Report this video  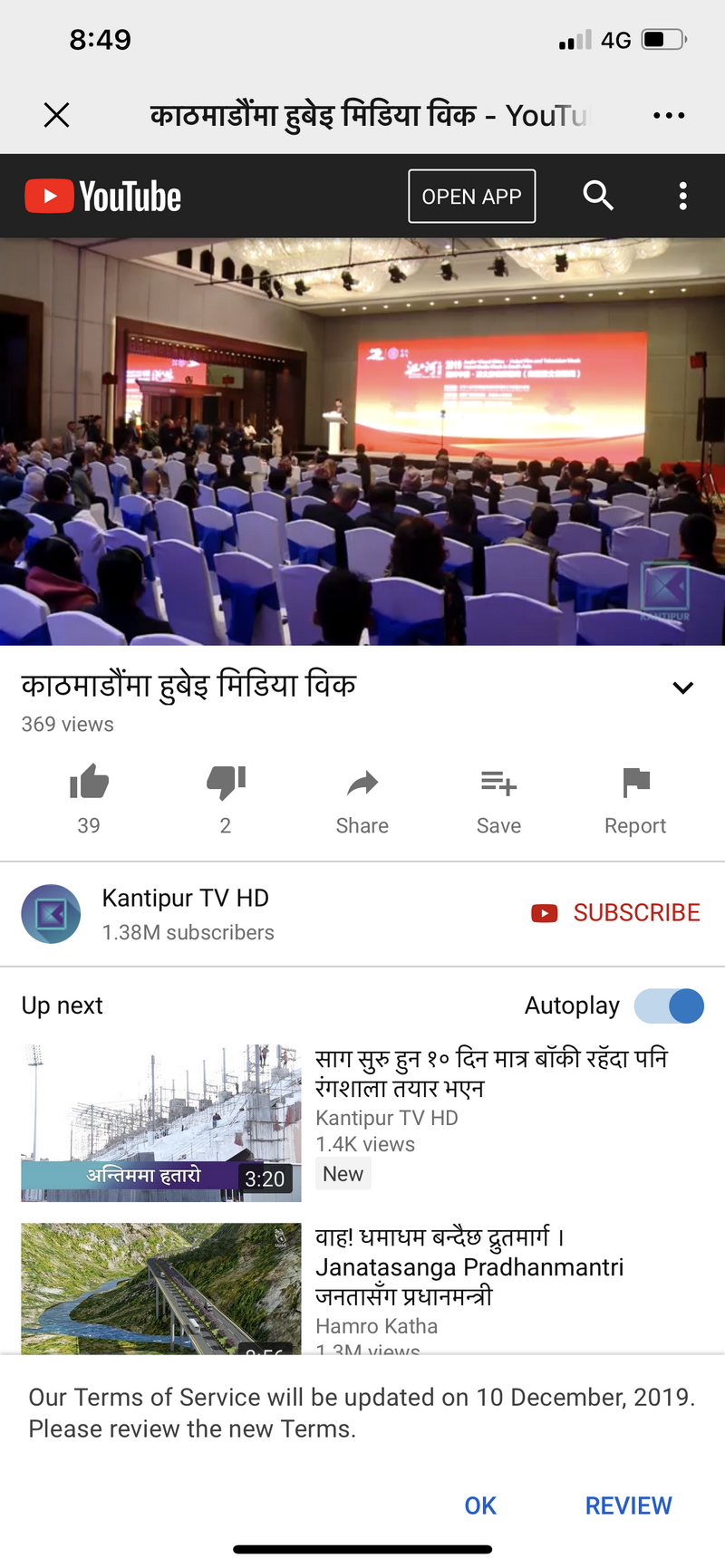tap(635, 799)
